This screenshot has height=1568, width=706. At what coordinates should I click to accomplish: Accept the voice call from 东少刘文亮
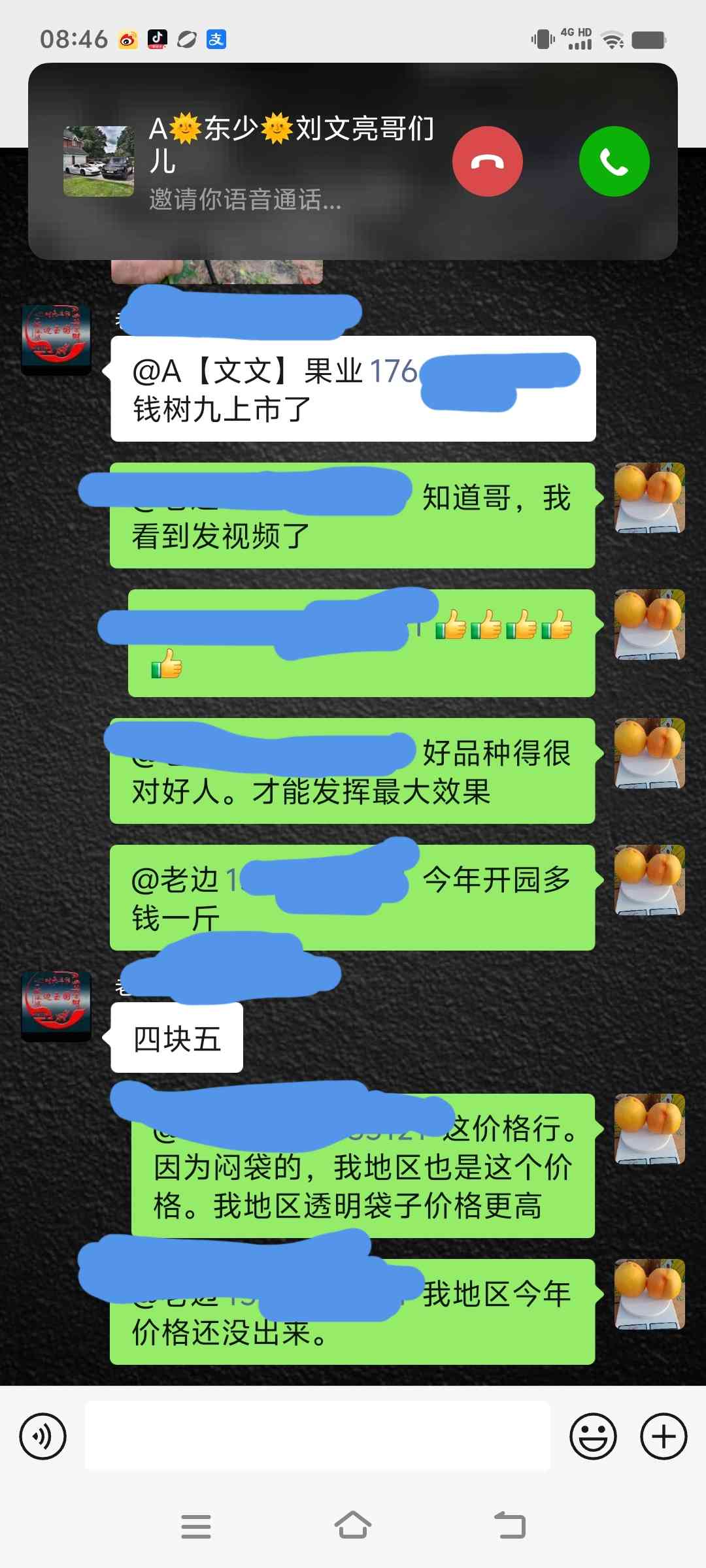click(614, 161)
